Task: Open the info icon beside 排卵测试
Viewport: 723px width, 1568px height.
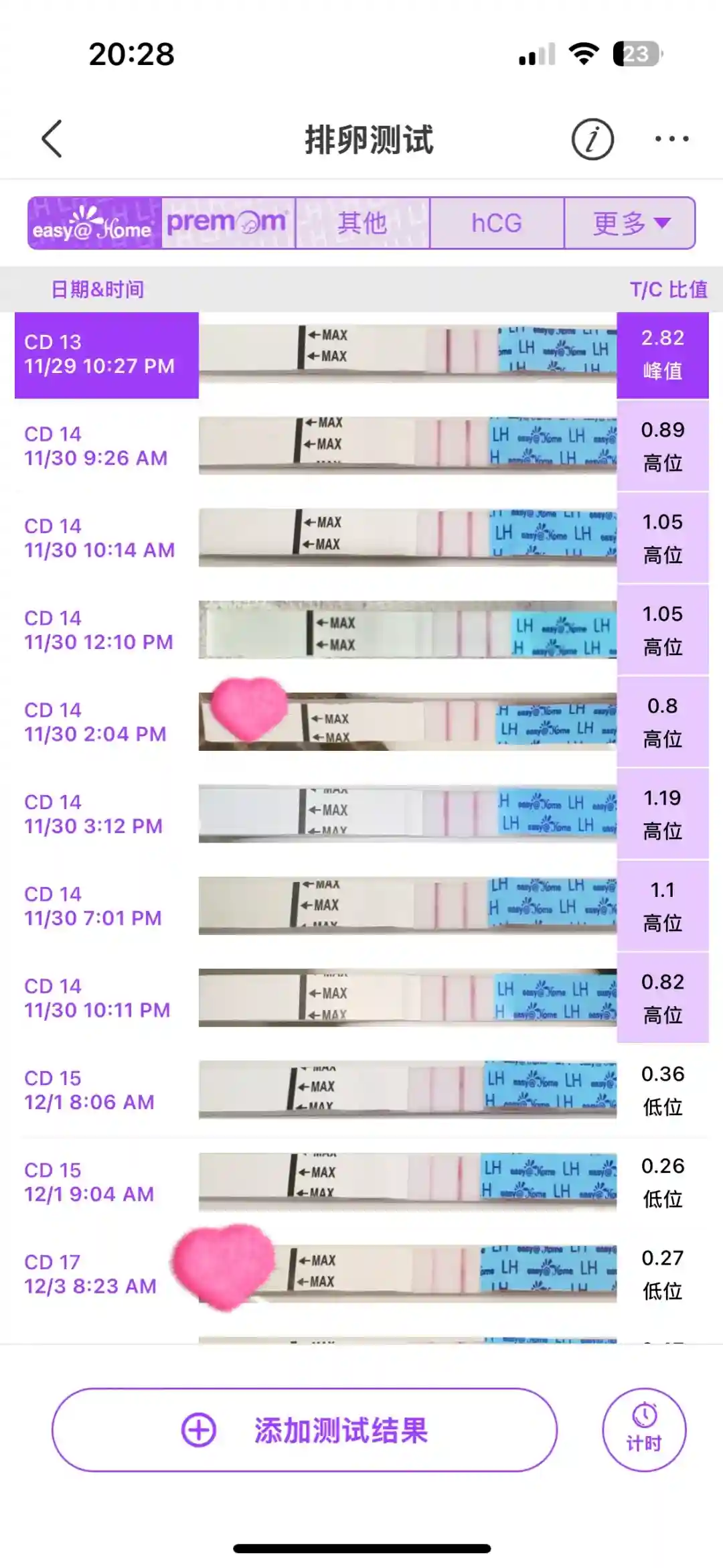Action: (x=592, y=139)
